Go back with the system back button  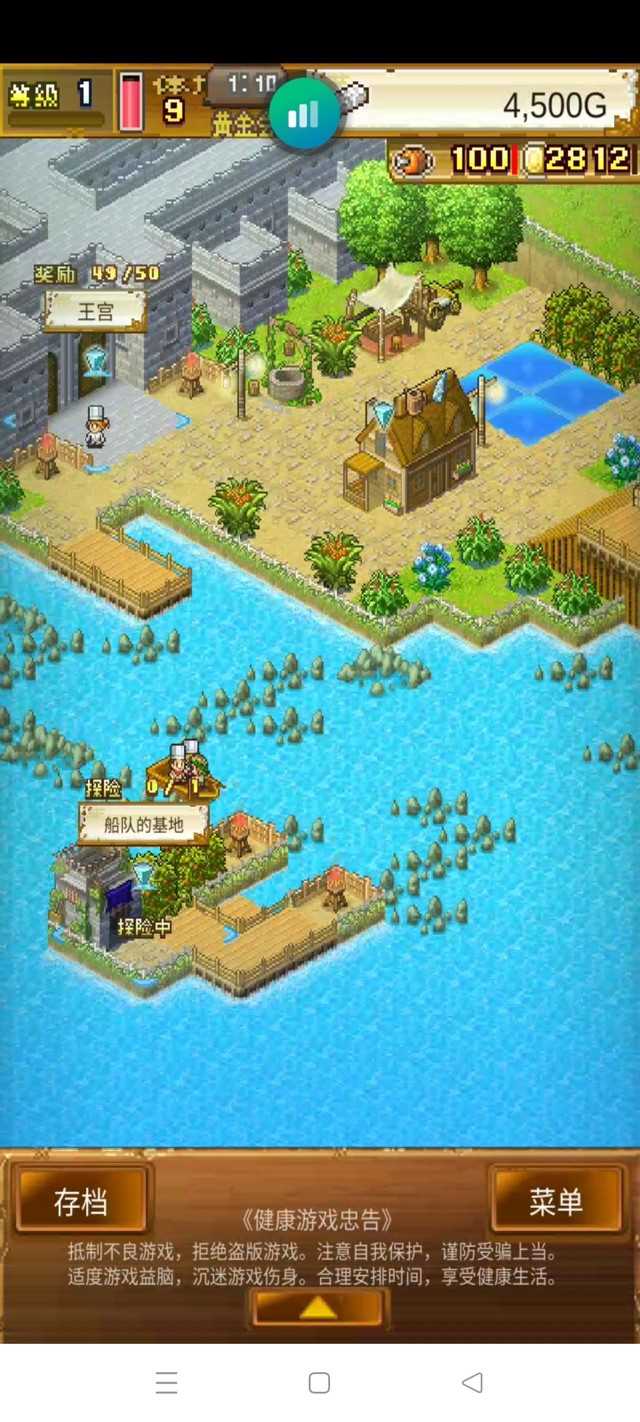tap(472, 1383)
